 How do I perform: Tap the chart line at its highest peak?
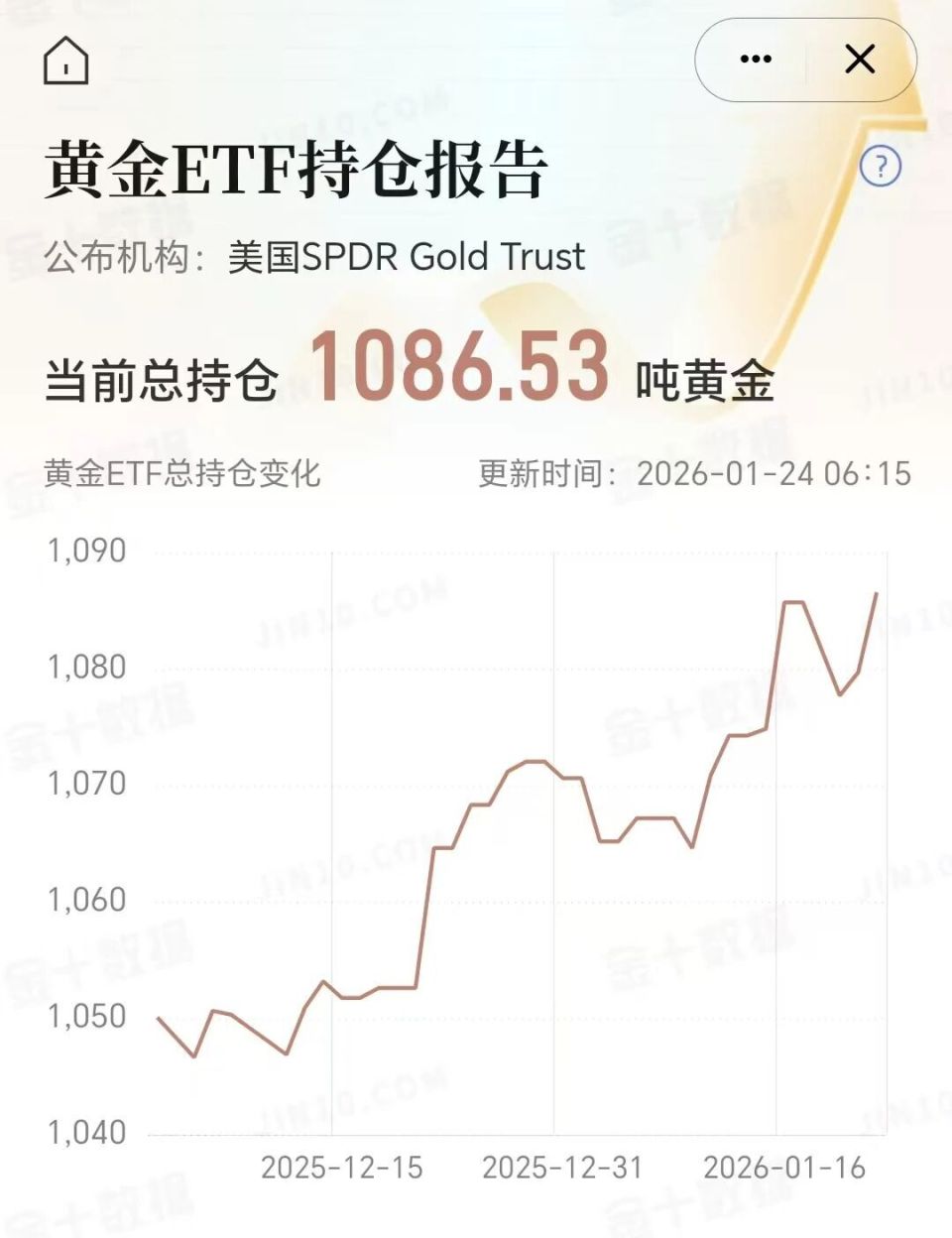(x=878, y=593)
